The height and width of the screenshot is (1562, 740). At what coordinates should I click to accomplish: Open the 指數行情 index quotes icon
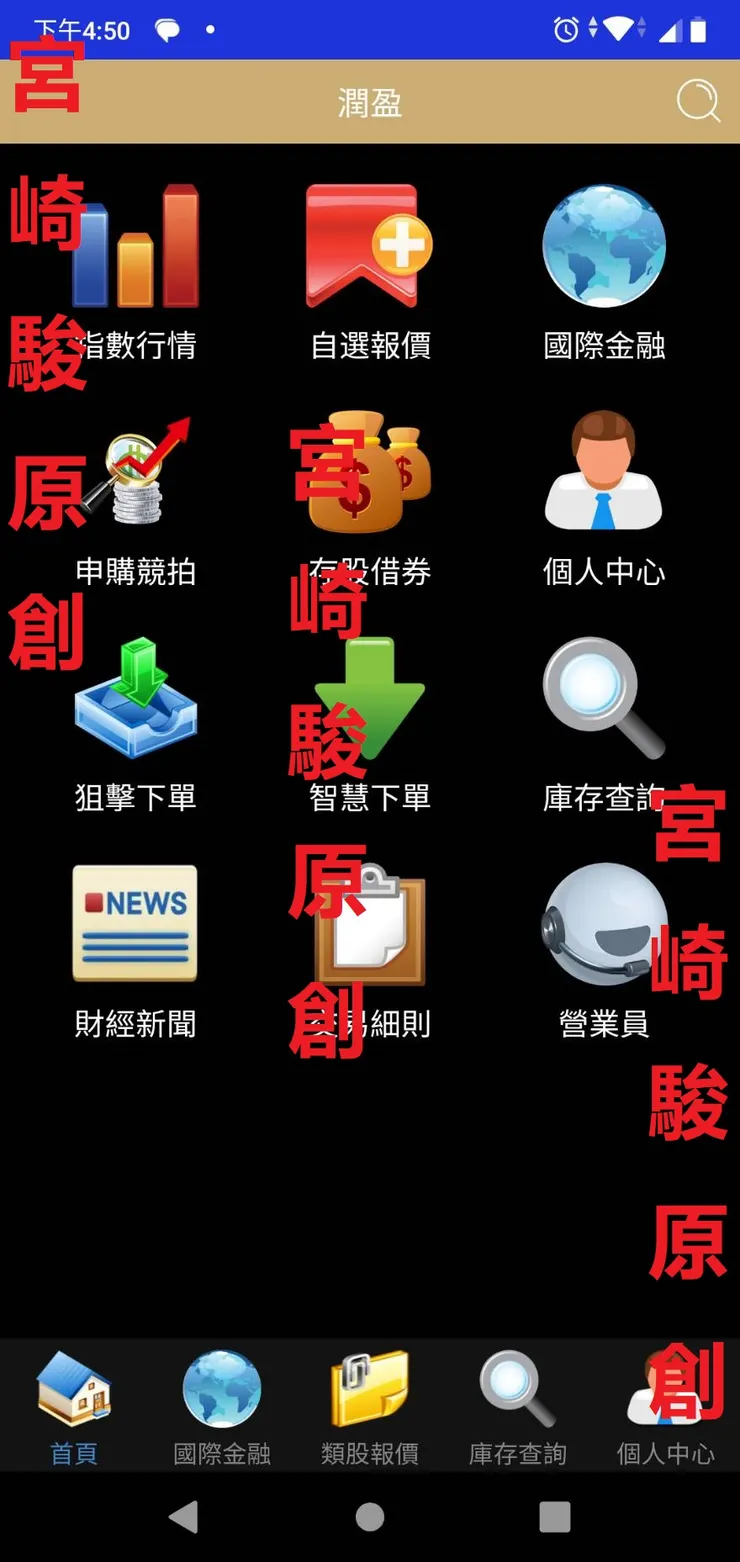coord(134,247)
